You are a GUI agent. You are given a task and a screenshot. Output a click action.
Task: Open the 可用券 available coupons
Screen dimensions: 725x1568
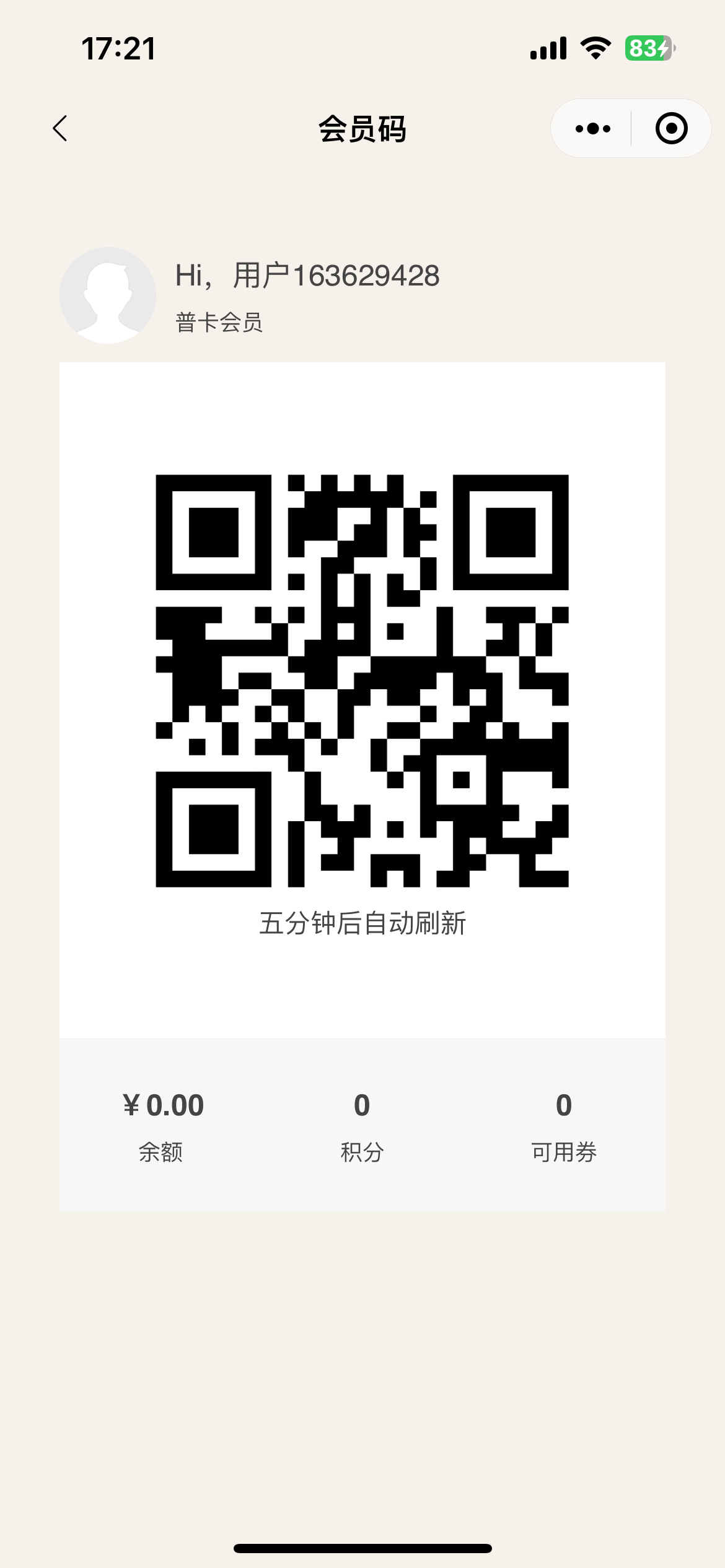563,1125
